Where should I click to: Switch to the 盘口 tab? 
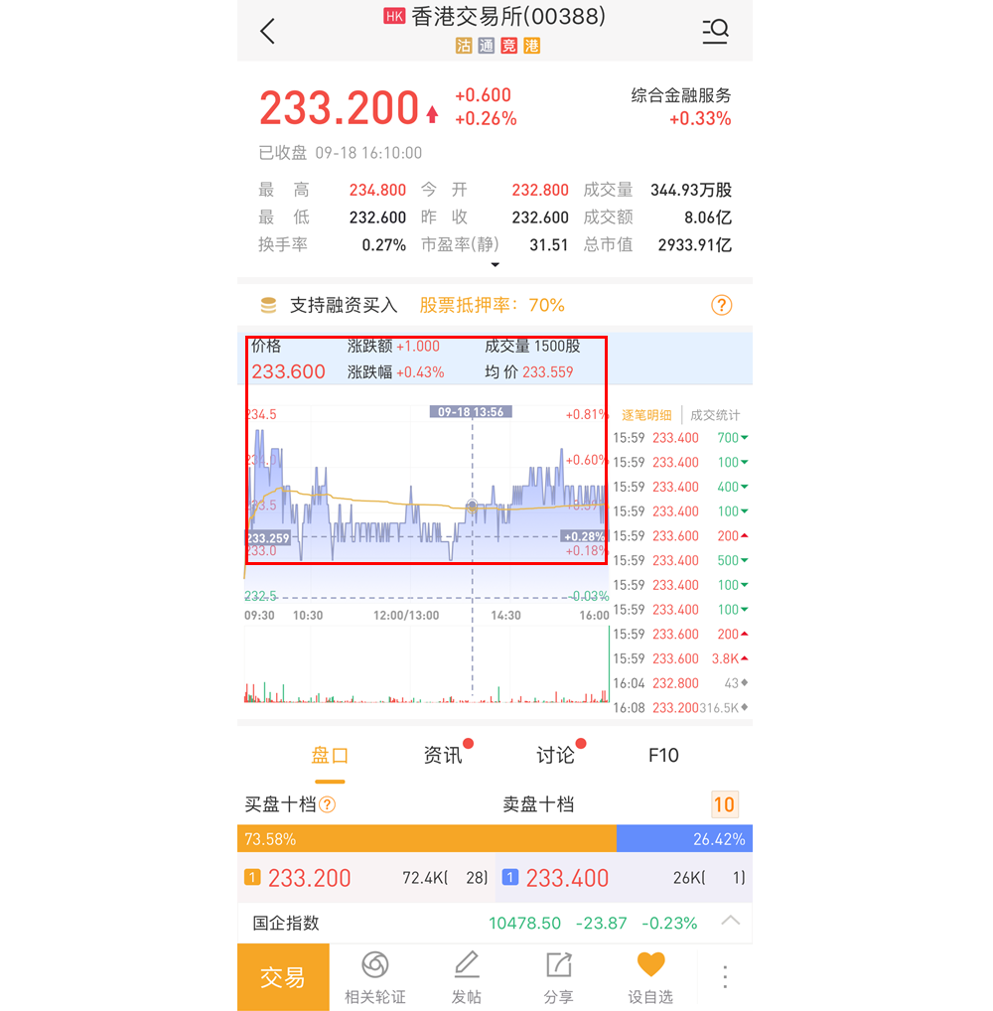329,756
